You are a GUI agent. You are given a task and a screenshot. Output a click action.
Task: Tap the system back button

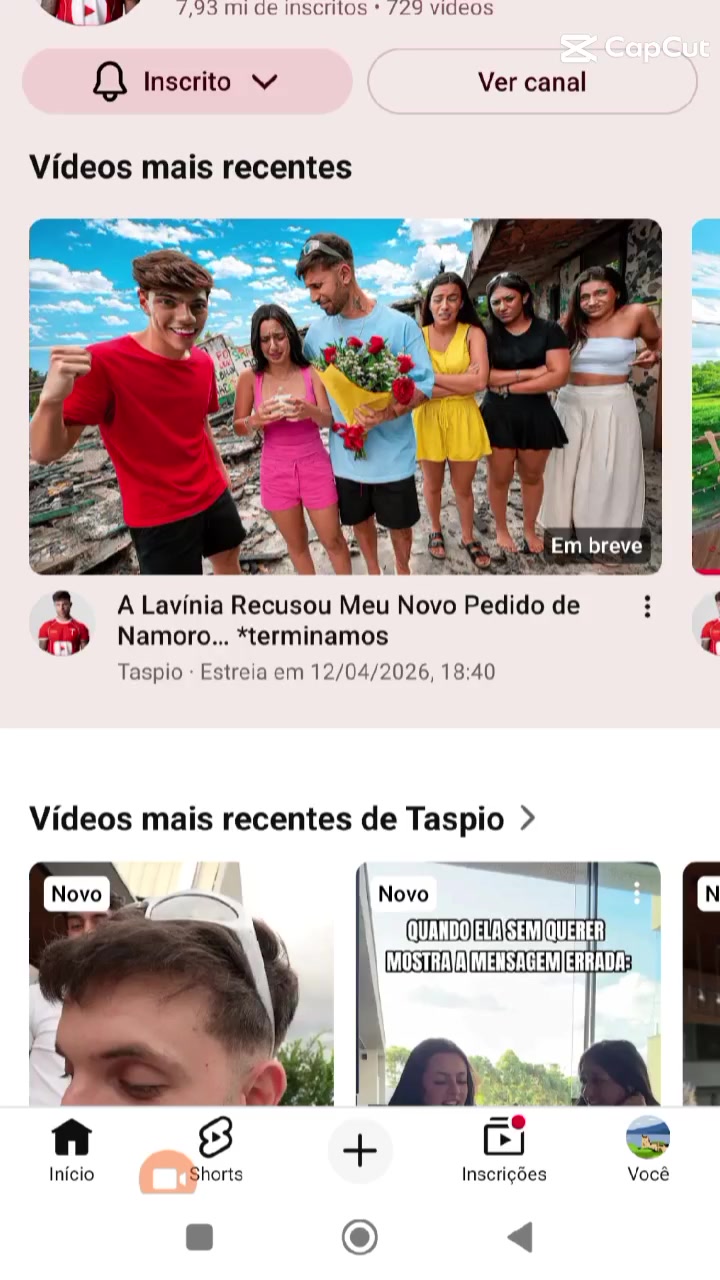[x=520, y=1237]
